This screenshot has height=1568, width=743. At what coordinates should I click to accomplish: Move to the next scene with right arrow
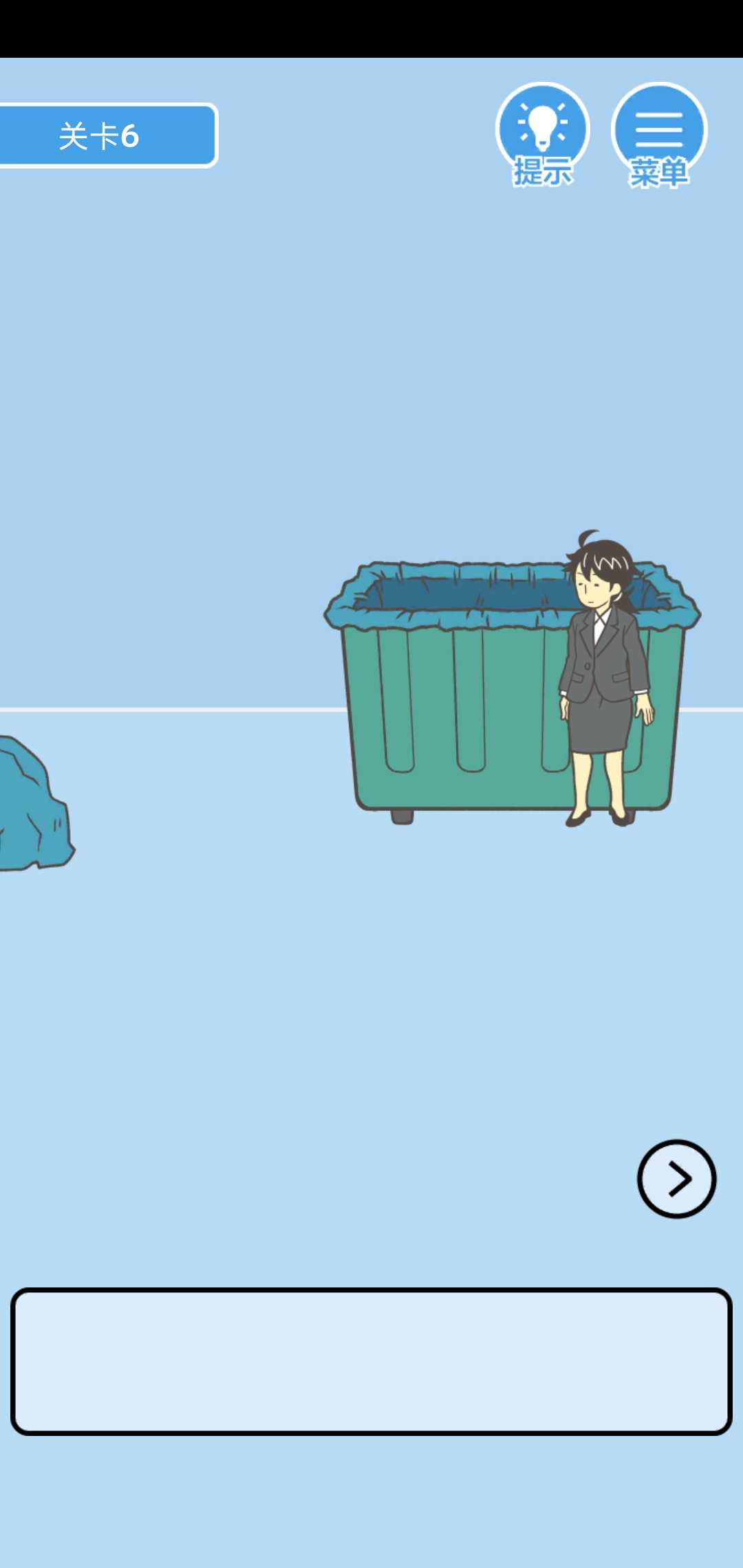point(676,1179)
